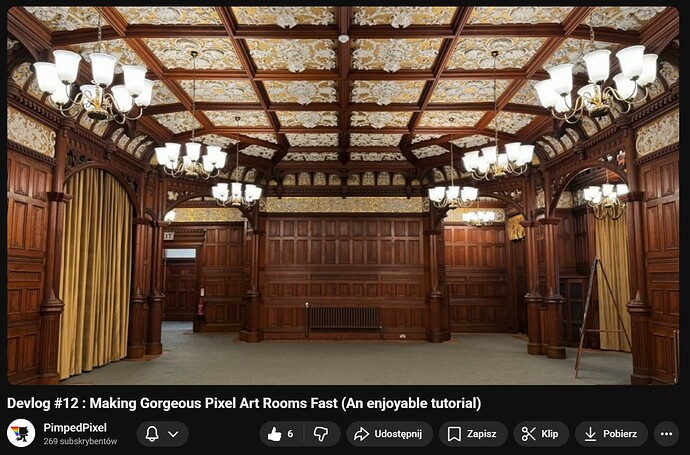
Task: Create a clip with Klip button
Action: [x=541, y=434]
